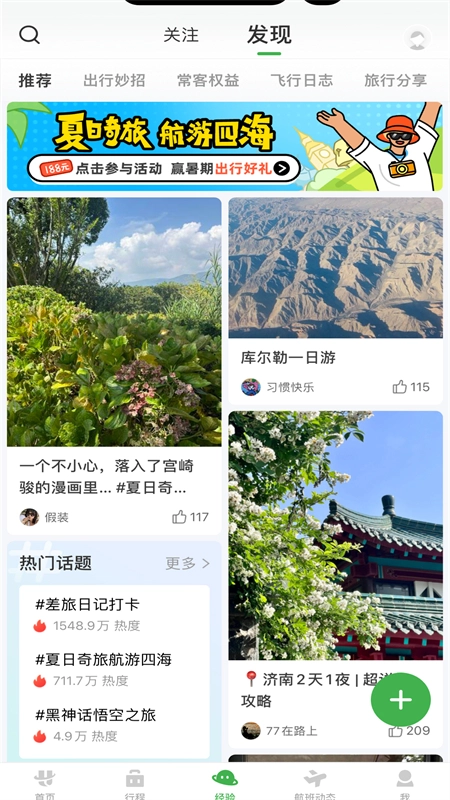Select the 出行妙招 category
The image size is (450, 800).
click(114, 80)
